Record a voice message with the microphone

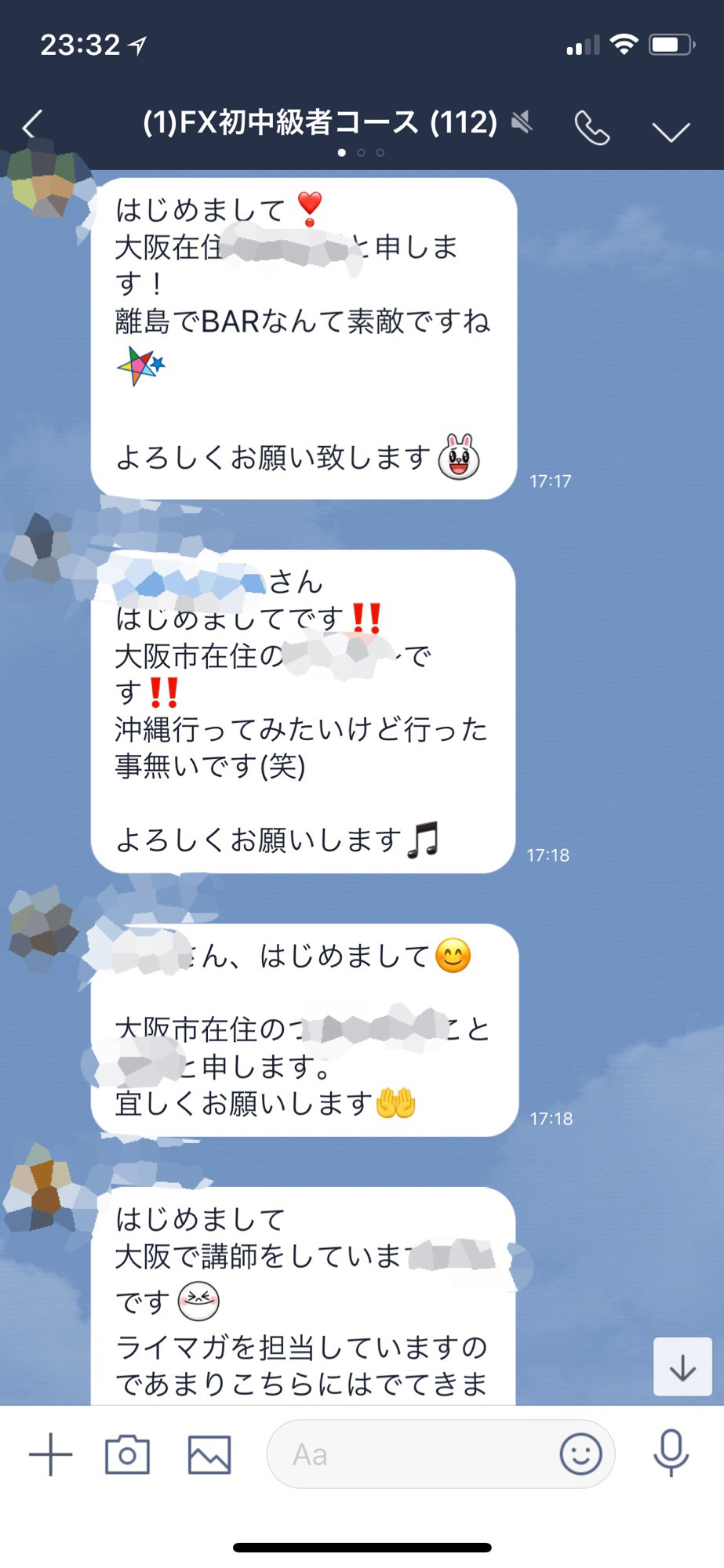pos(671,1453)
